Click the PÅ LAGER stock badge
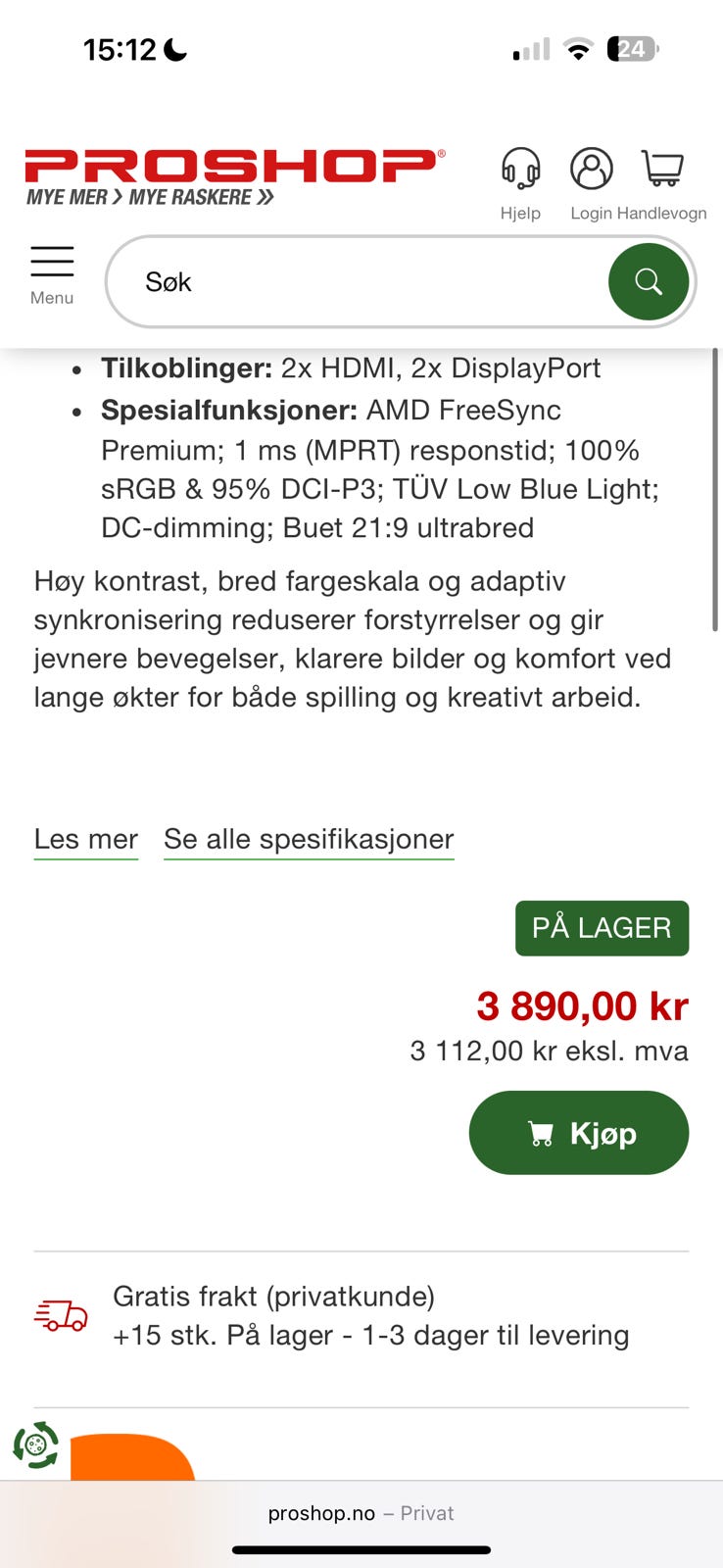This screenshot has width=723, height=1568. coord(602,927)
